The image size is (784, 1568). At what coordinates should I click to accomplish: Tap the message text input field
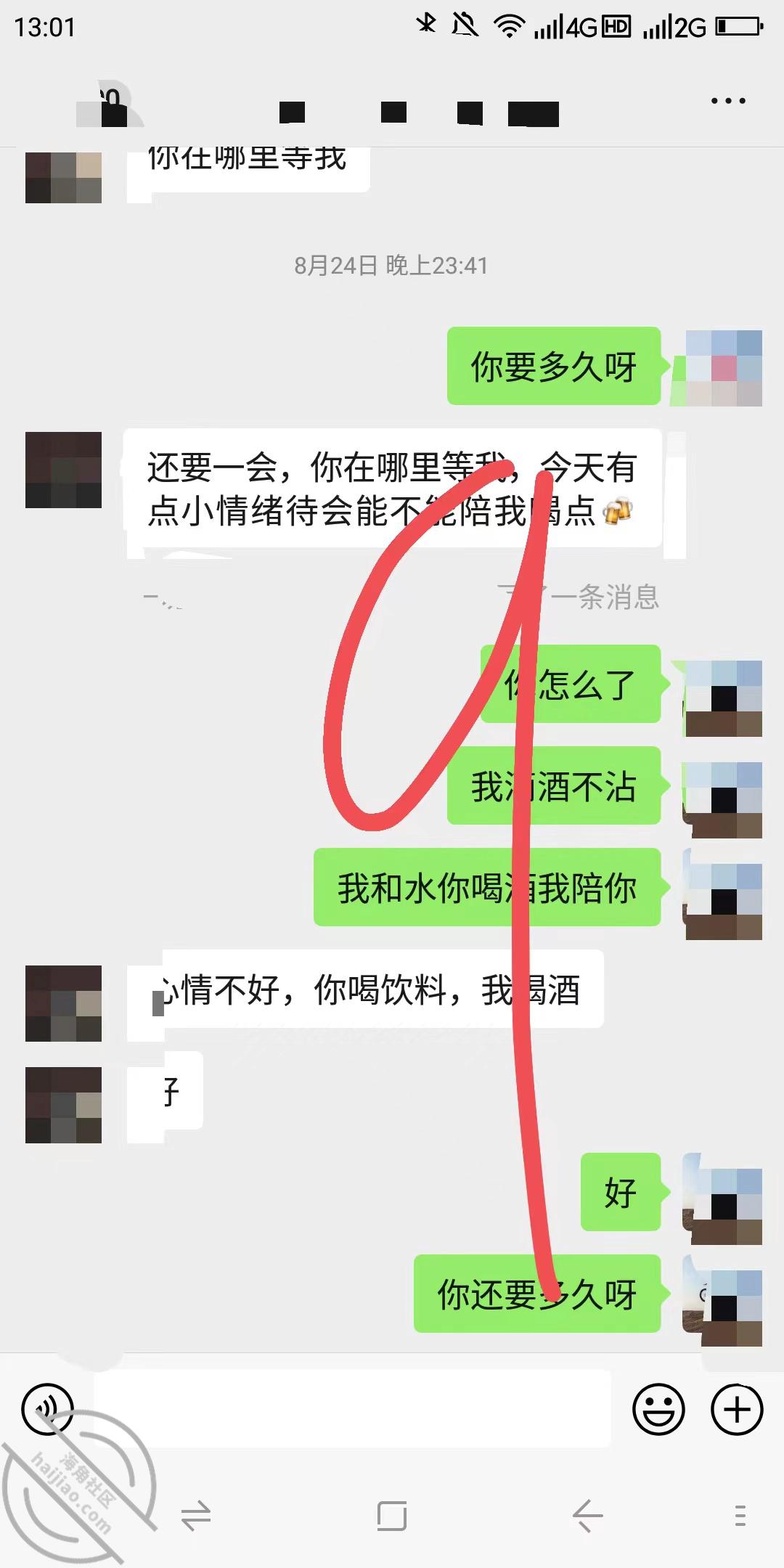(352, 1408)
